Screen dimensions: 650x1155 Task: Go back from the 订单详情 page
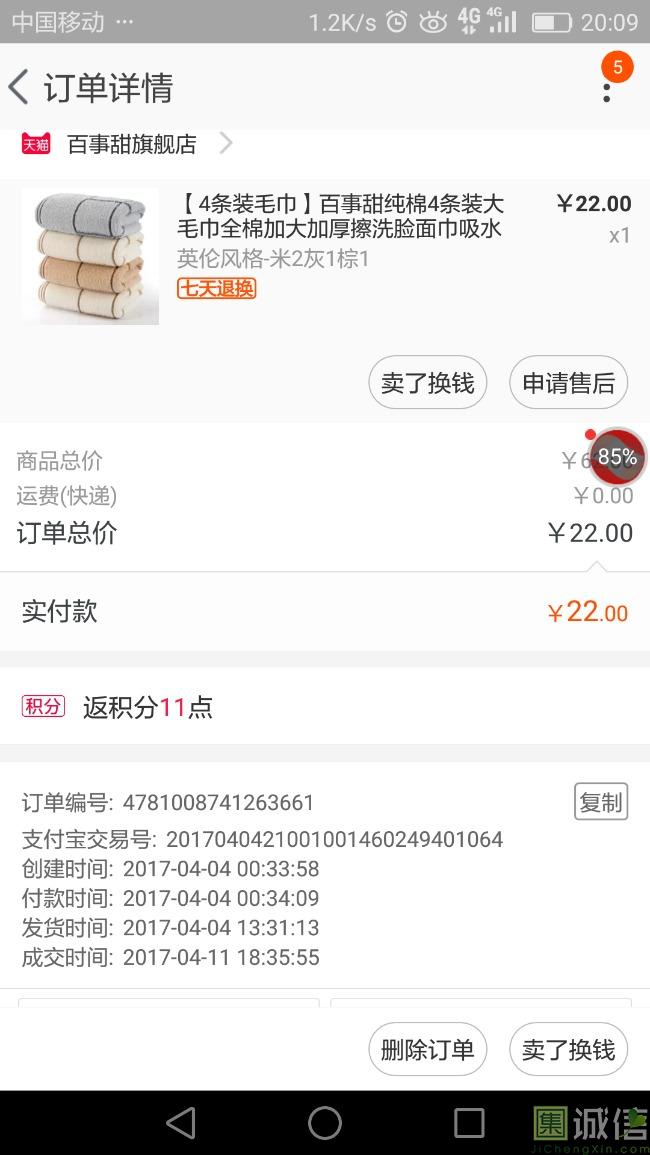19,88
